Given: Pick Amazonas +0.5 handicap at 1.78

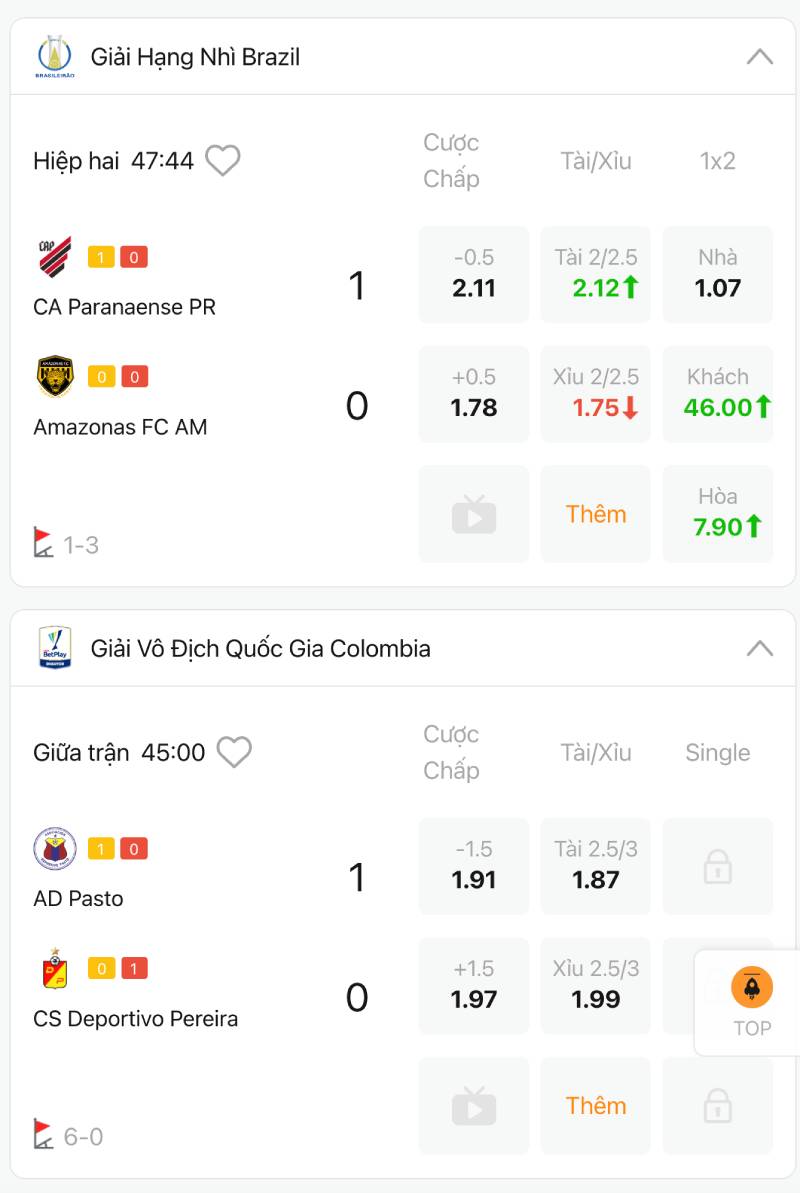Looking at the screenshot, I should [473, 394].
